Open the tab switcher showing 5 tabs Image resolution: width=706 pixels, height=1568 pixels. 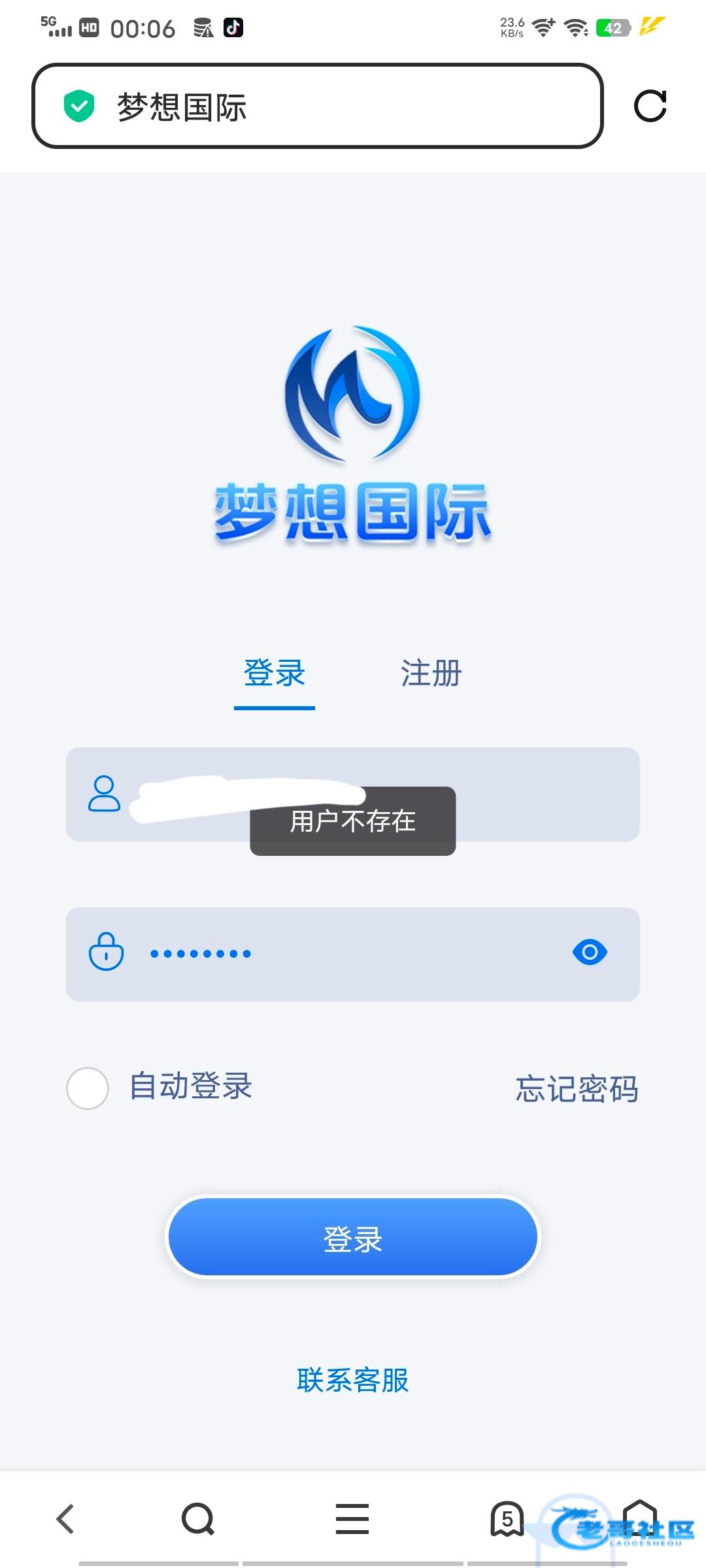coord(507,1518)
